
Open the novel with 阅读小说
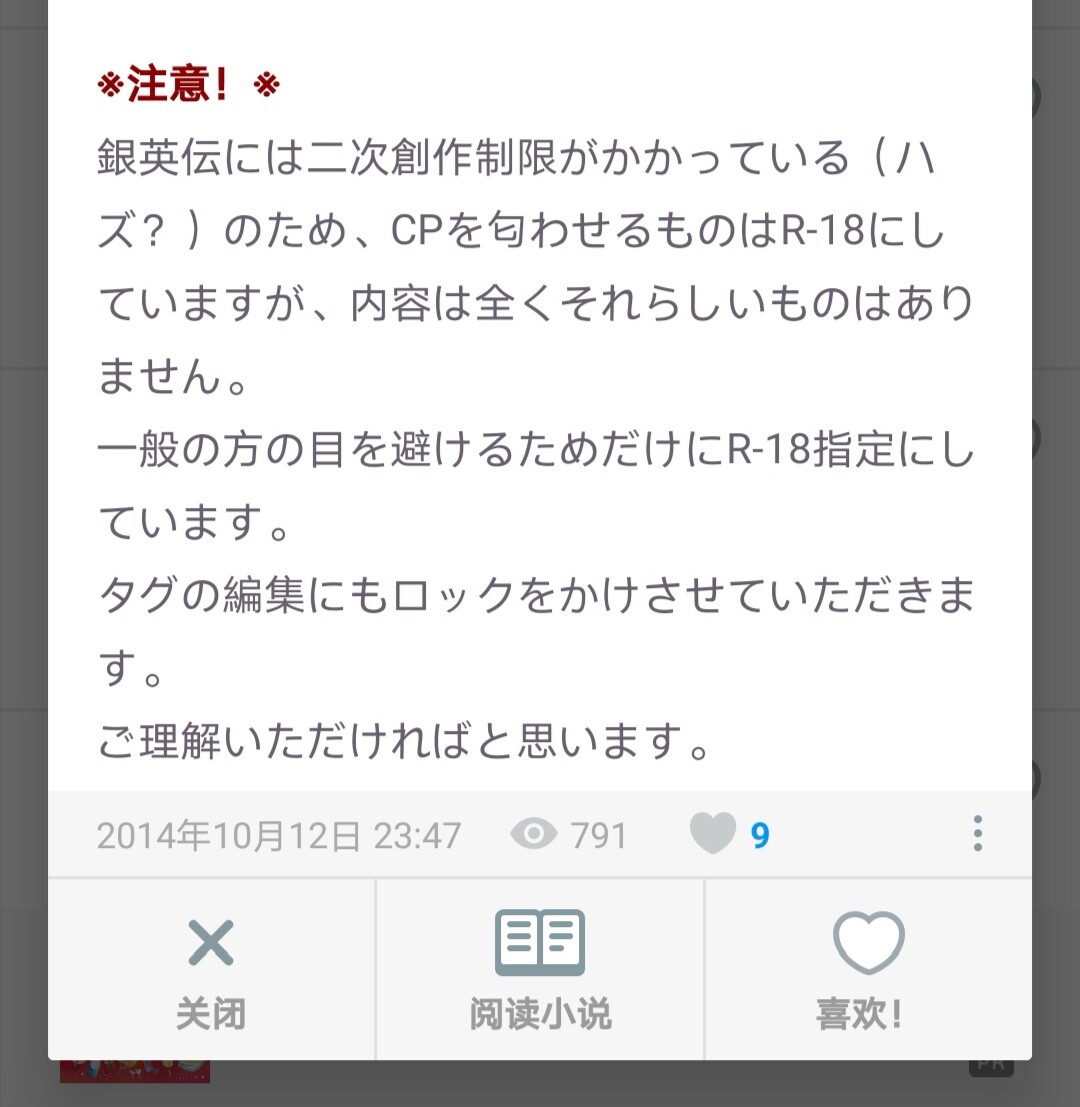540,968
